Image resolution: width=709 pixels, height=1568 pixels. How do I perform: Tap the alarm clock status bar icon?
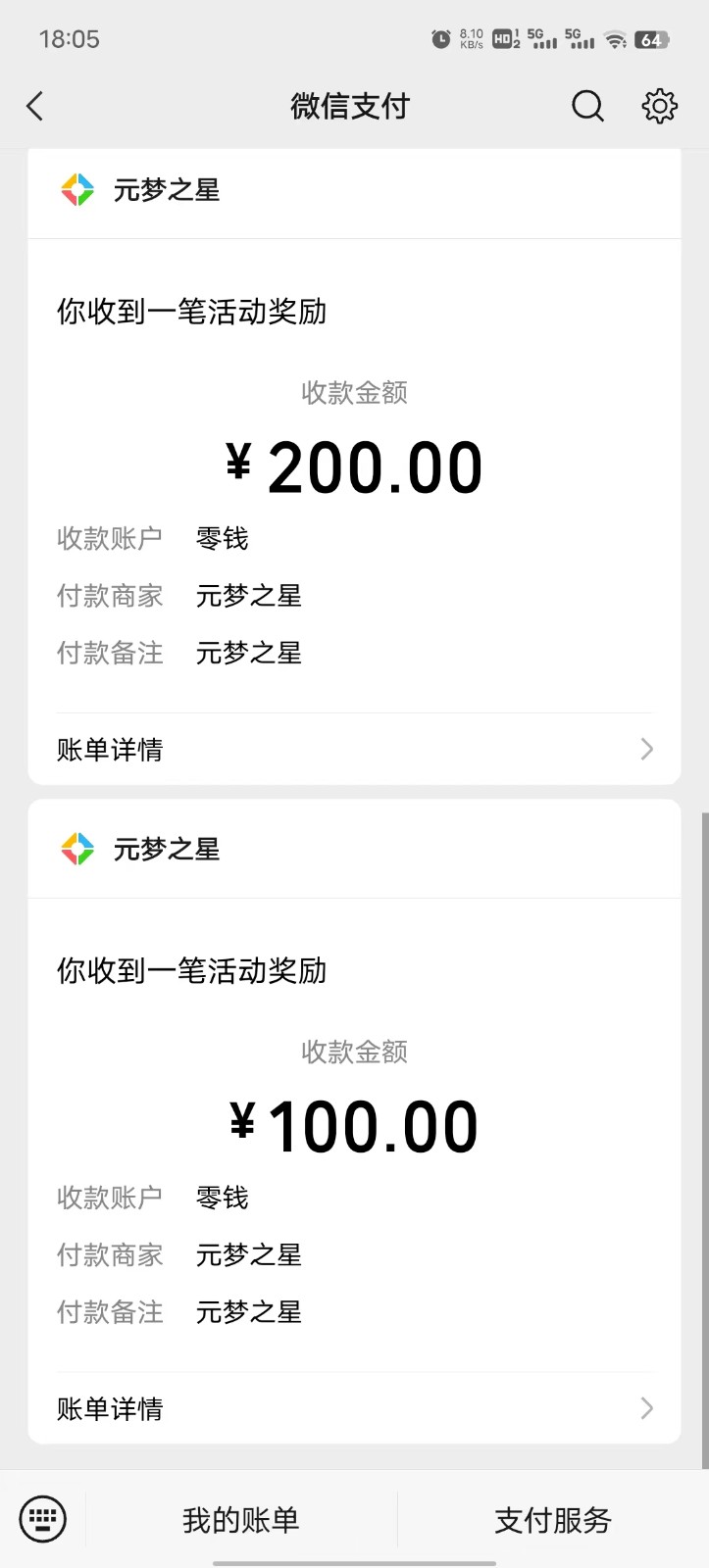[437, 40]
